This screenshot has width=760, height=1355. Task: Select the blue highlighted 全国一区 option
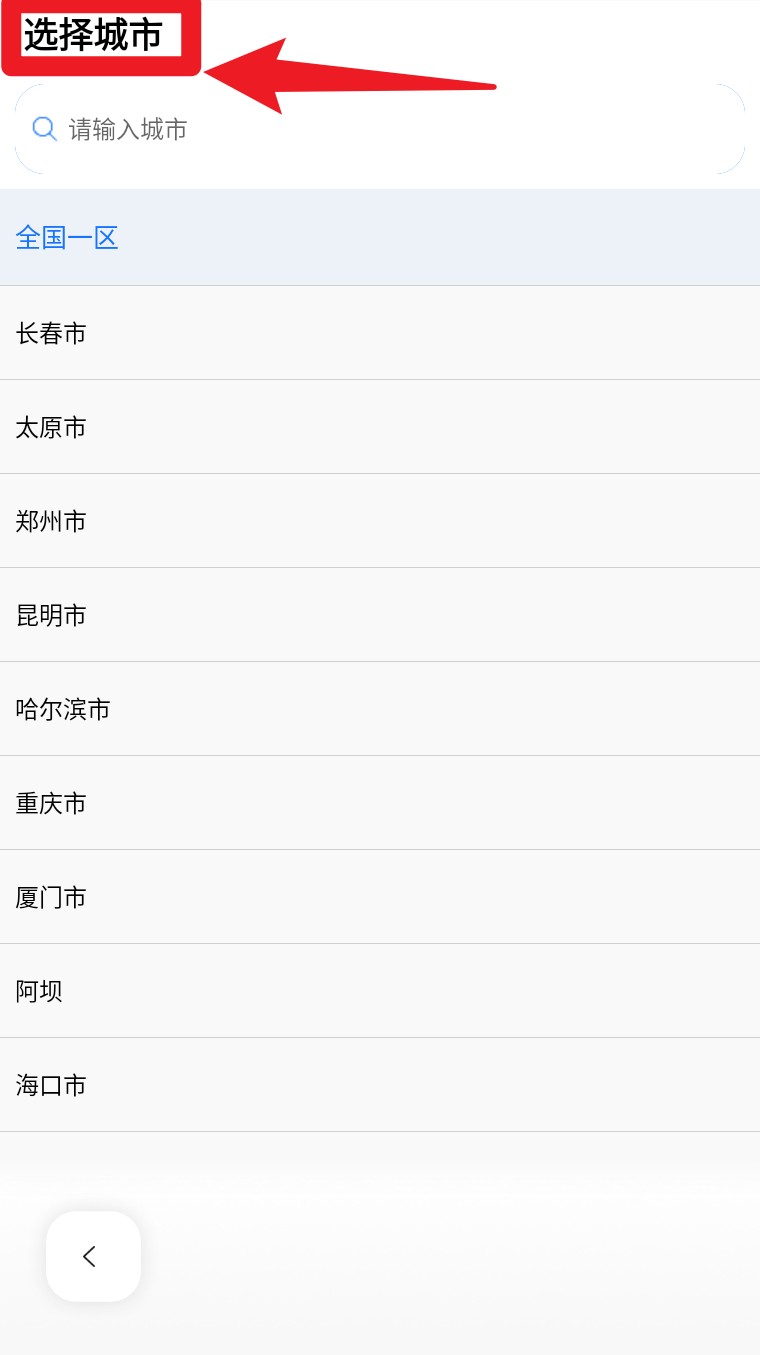point(66,237)
